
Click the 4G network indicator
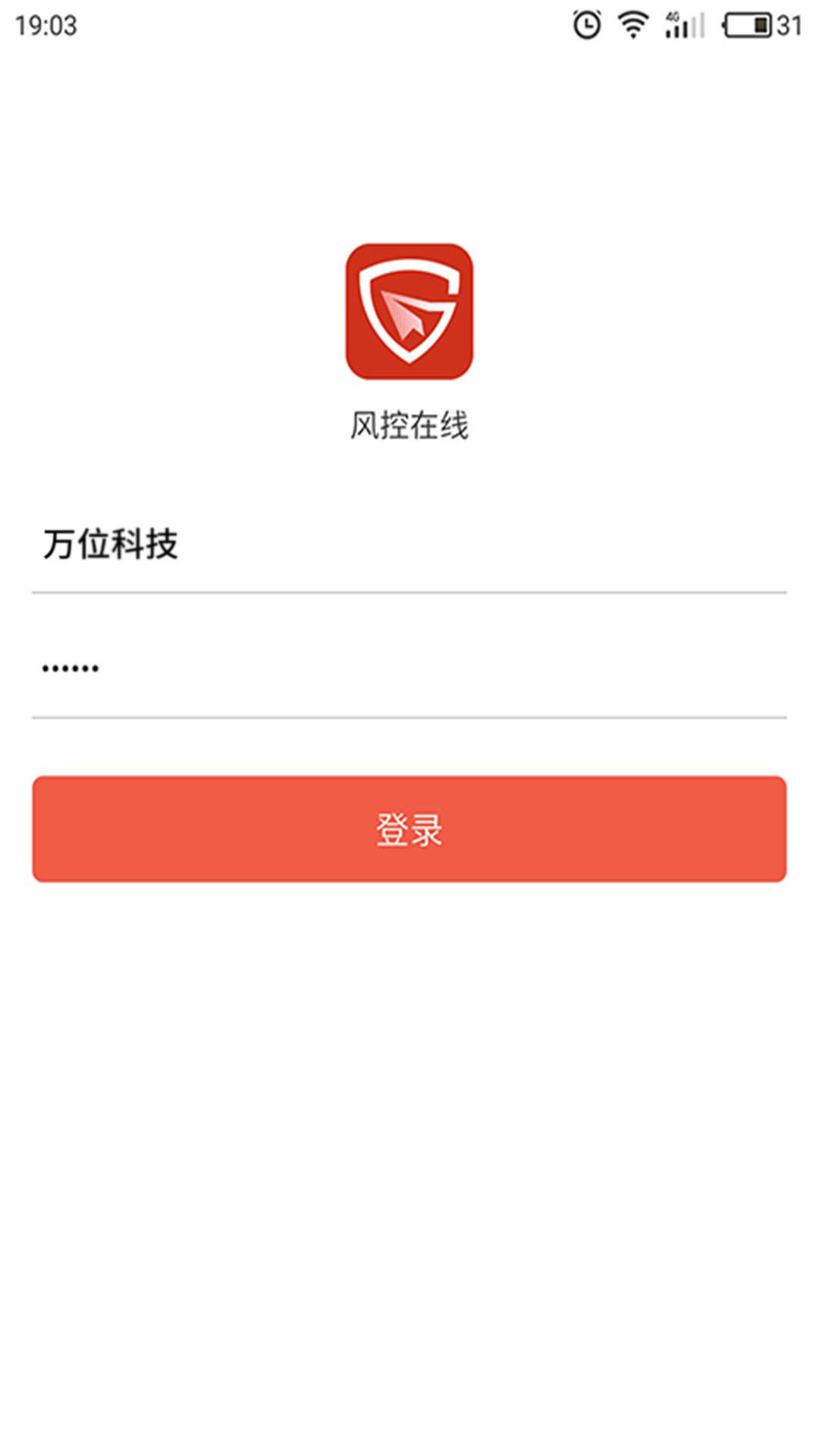coord(670,17)
